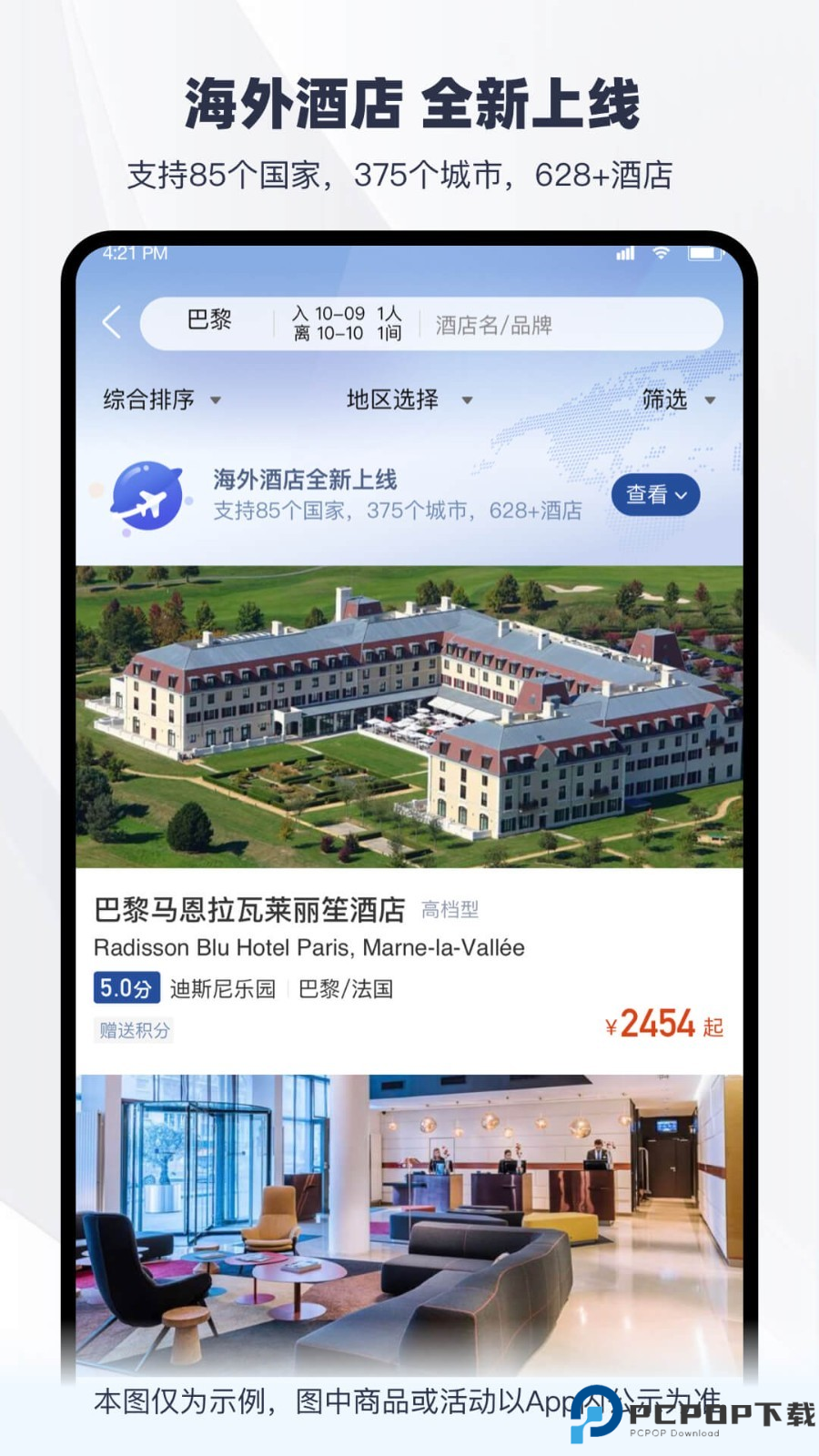The width and height of the screenshot is (819, 1456).
Task: Open the Radisson Blu hotel aerial photo
Action: pos(408,719)
